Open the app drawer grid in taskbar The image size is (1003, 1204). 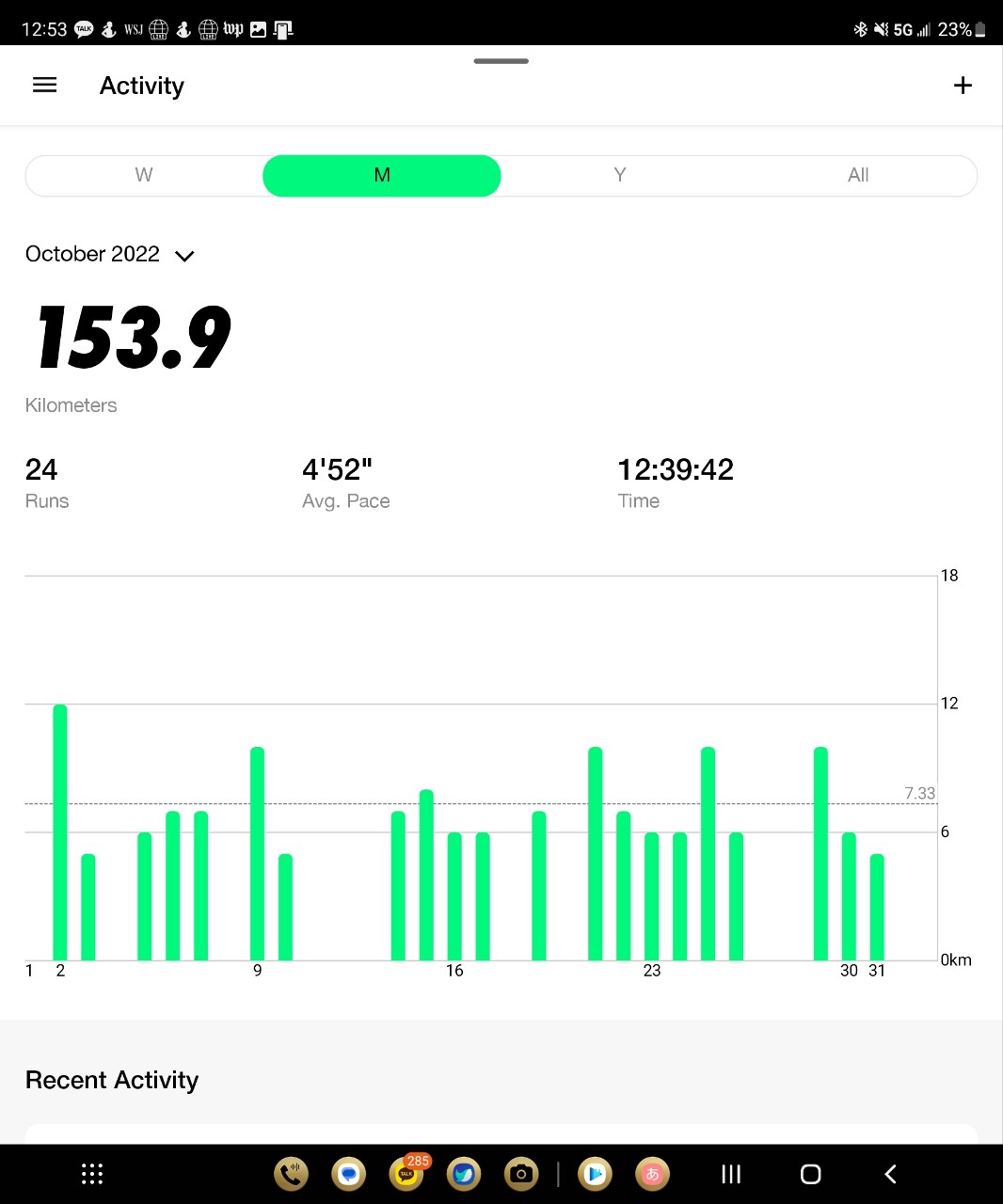pos(91,1174)
